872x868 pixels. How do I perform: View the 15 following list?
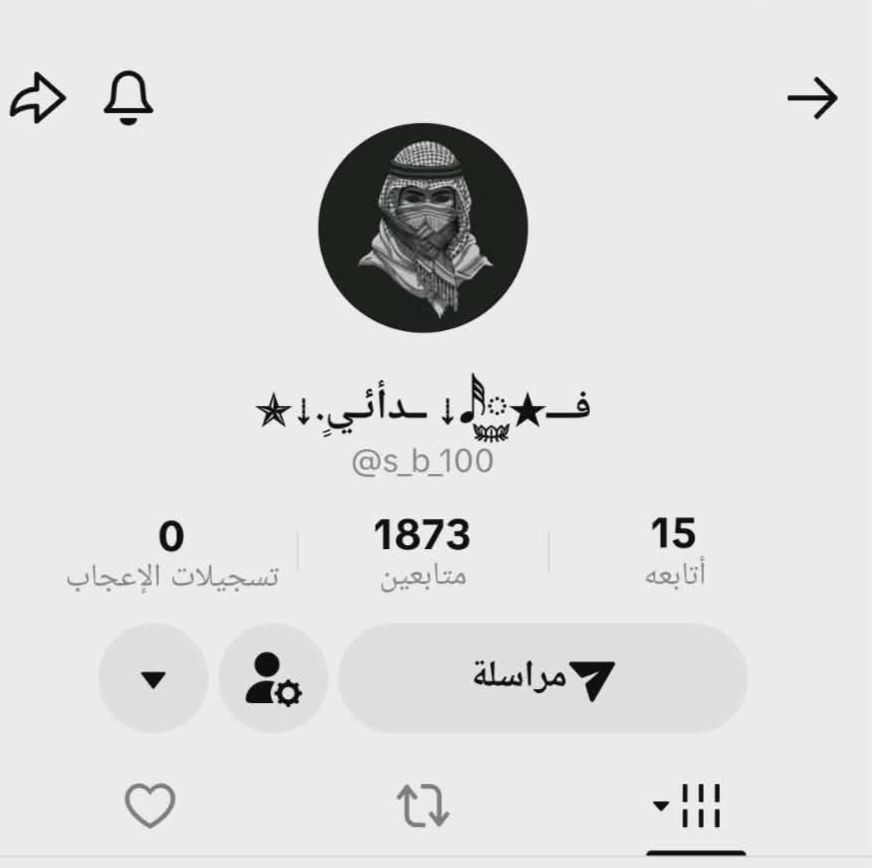673,551
